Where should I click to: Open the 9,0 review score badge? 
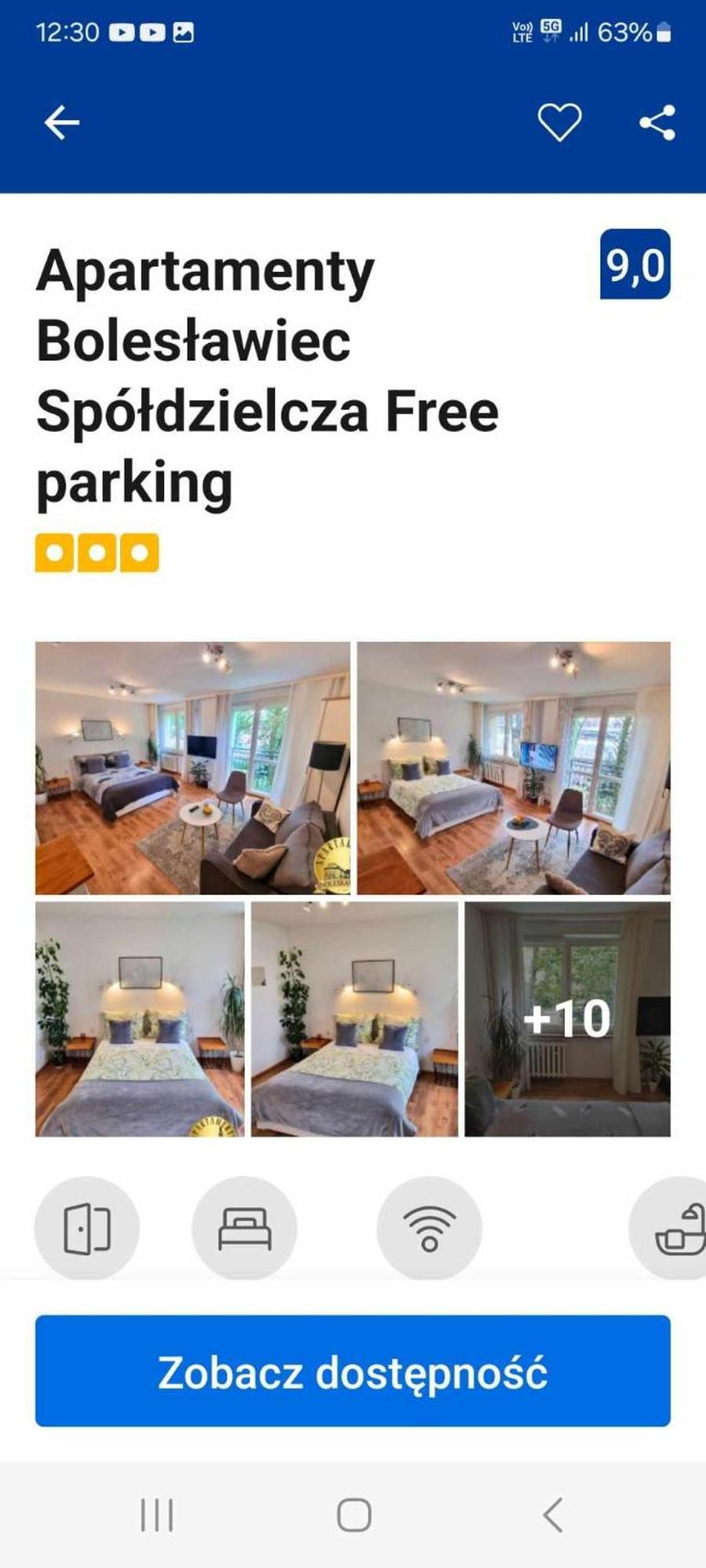[x=635, y=264]
